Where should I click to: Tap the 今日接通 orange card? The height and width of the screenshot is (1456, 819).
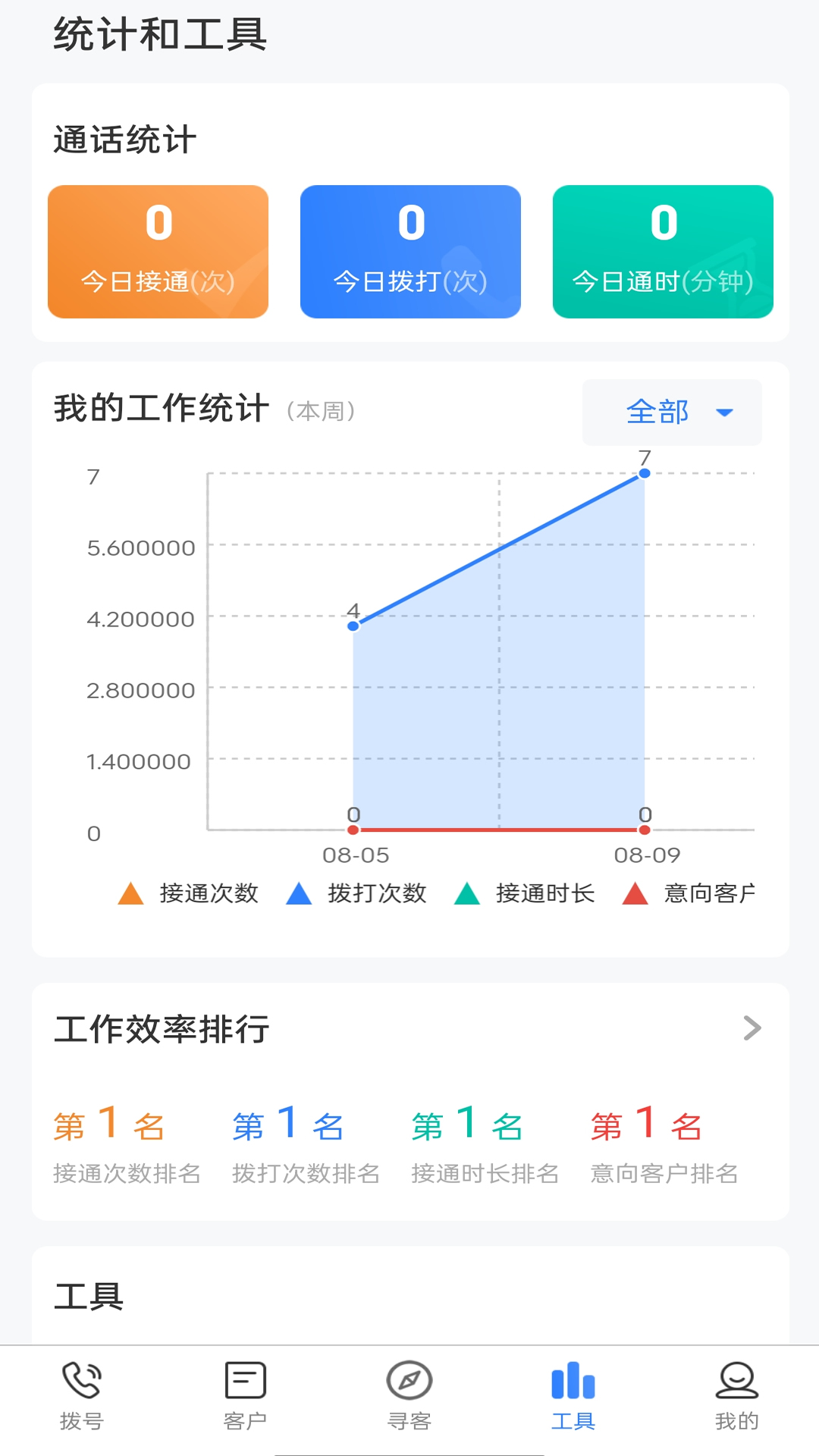coord(158,252)
